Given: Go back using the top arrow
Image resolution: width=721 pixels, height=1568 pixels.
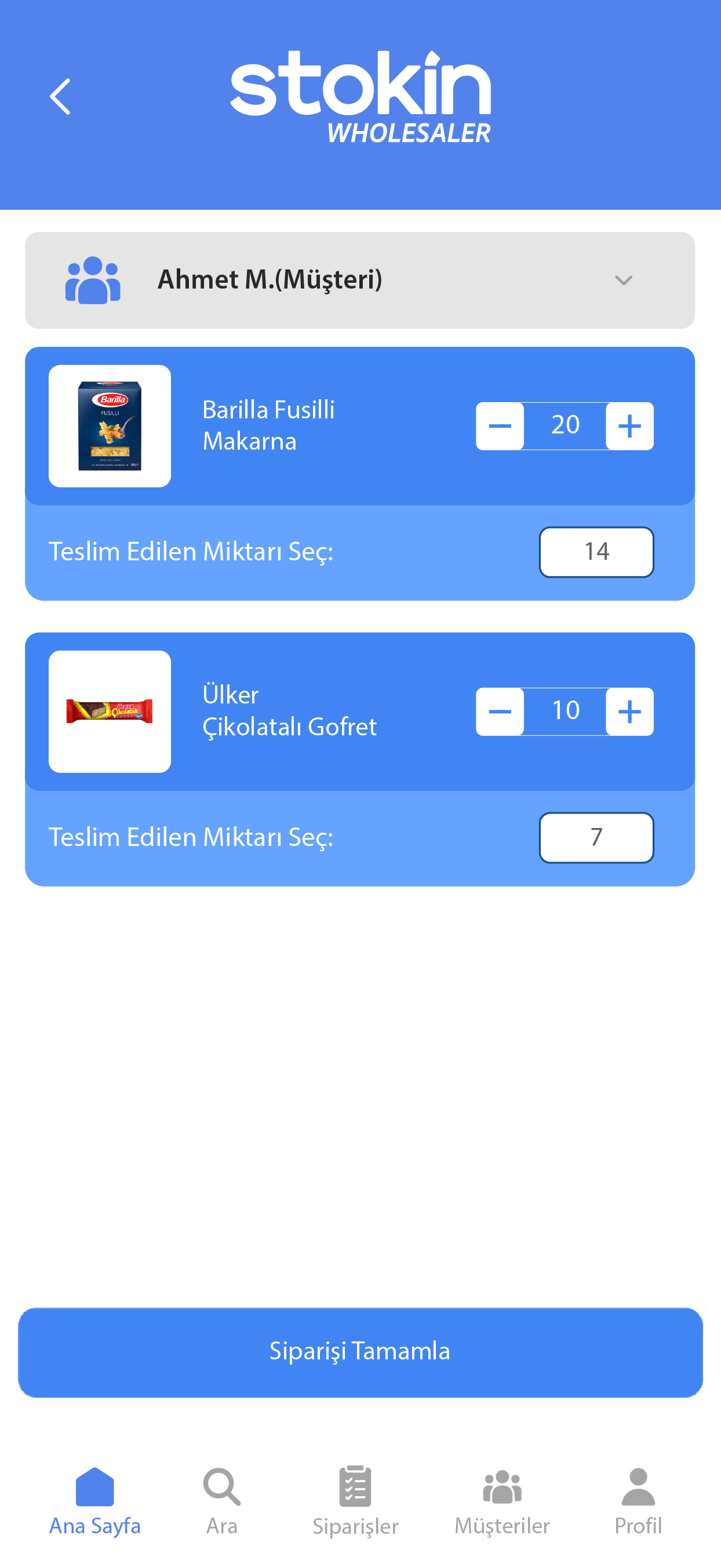Looking at the screenshot, I should pyautogui.click(x=60, y=96).
